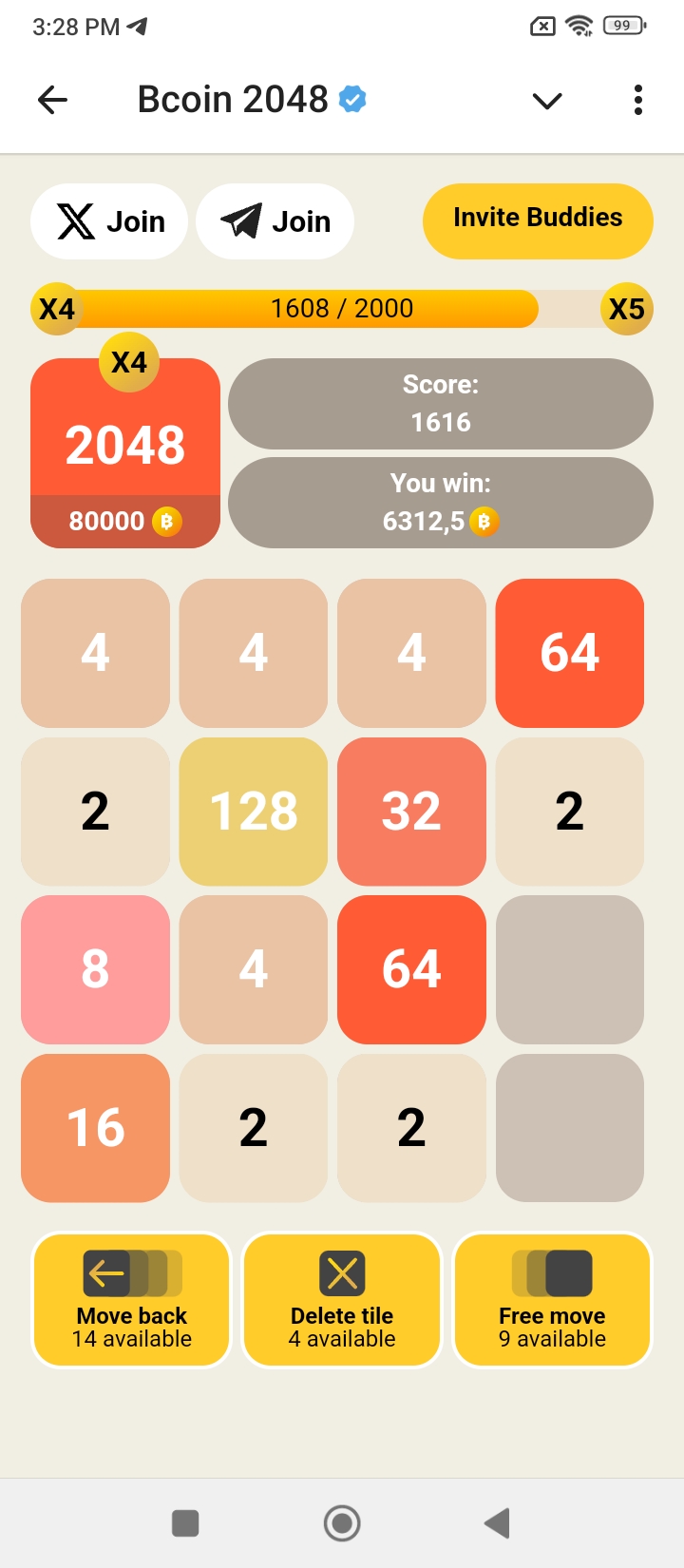Join the X community
The image size is (684, 1568).
(x=109, y=221)
